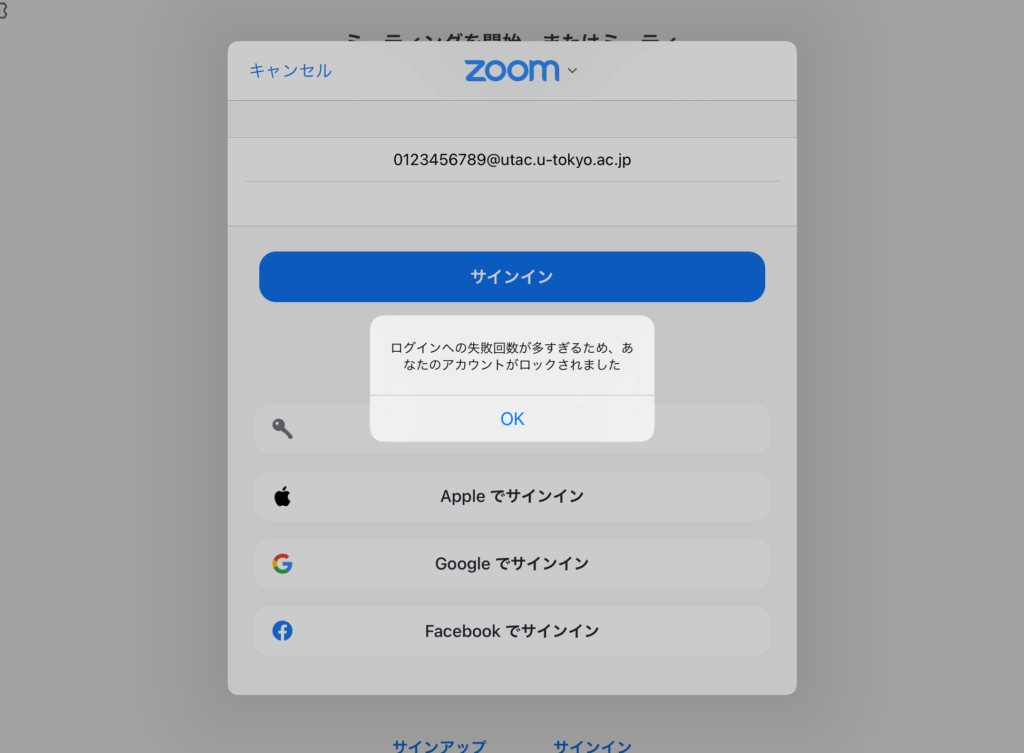Image resolution: width=1024 pixels, height=753 pixels.
Task: Tap the blue サインイン button
Action: (x=512, y=277)
